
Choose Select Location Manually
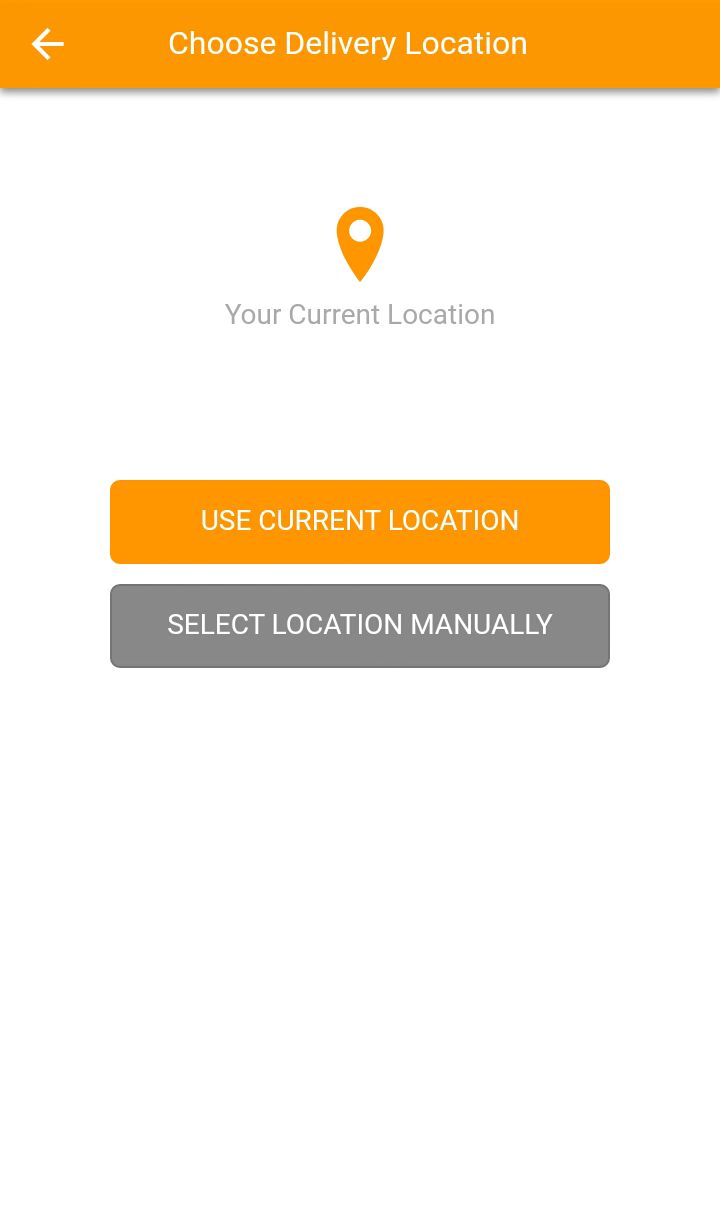pos(360,625)
